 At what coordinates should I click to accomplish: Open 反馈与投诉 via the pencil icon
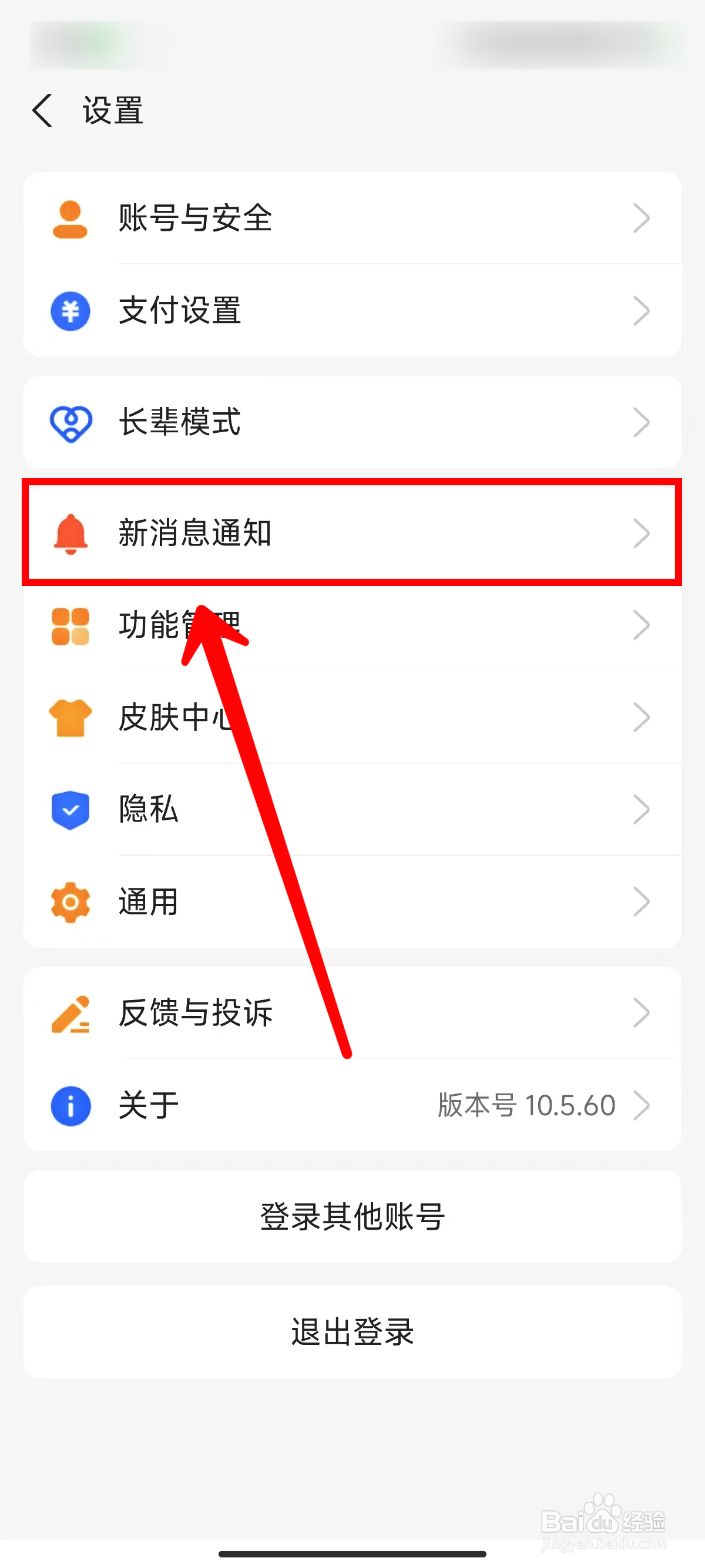(70, 1012)
